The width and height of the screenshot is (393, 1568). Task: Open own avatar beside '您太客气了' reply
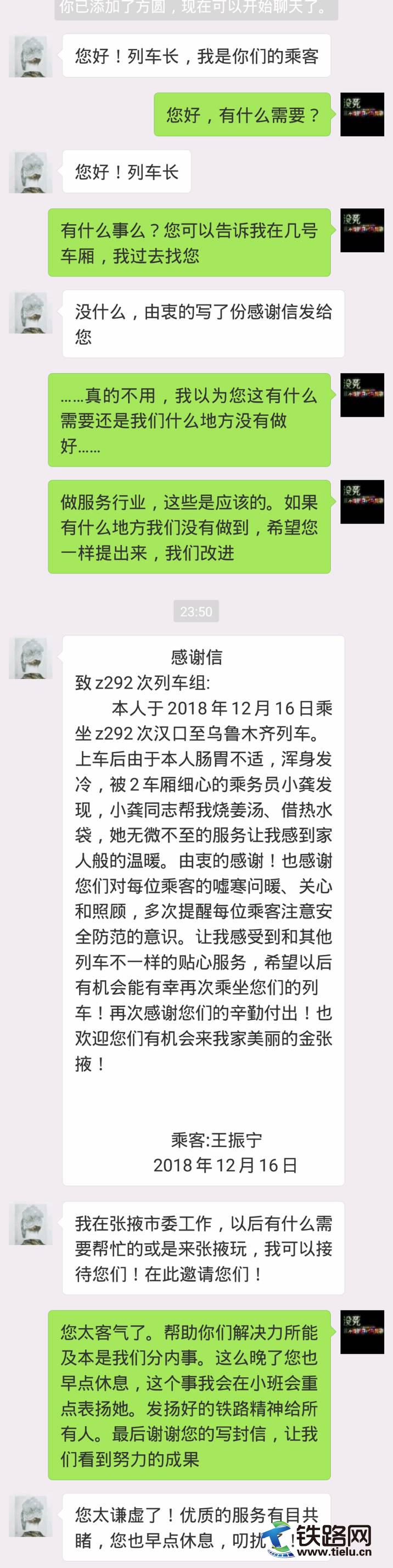pyautogui.click(x=362, y=1332)
